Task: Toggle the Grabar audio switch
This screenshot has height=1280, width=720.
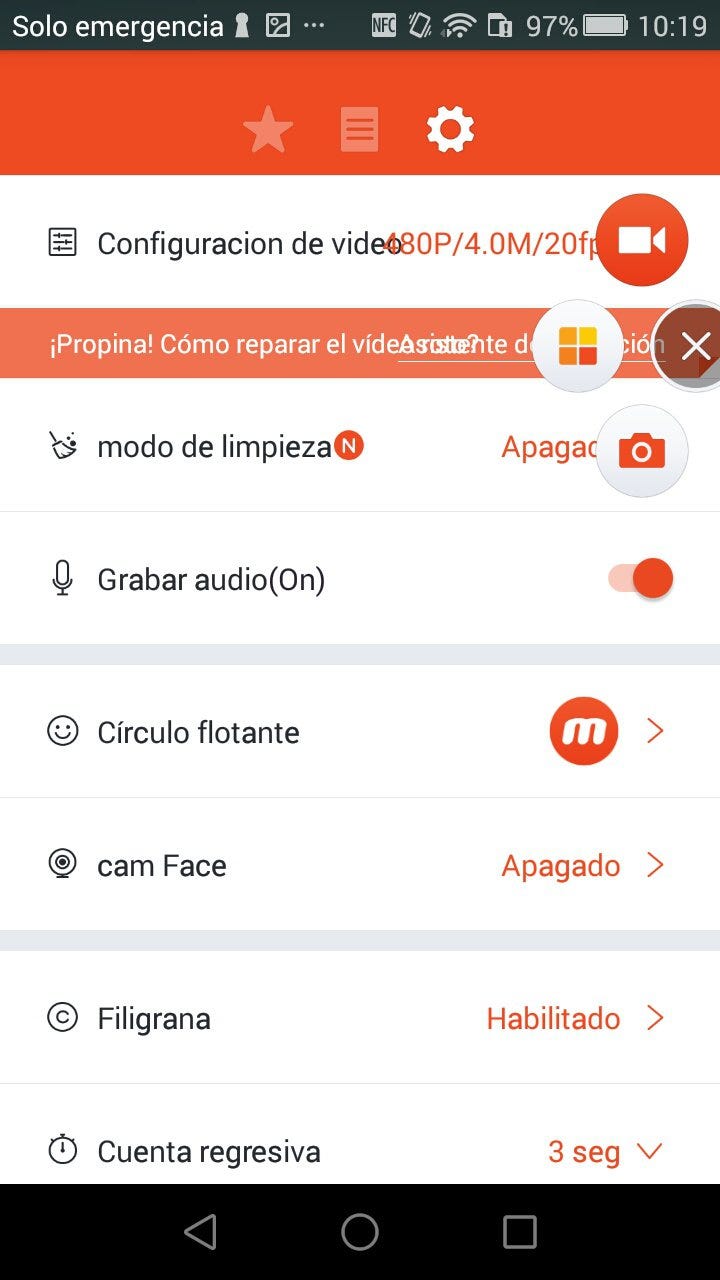Action: pyautogui.click(x=641, y=579)
